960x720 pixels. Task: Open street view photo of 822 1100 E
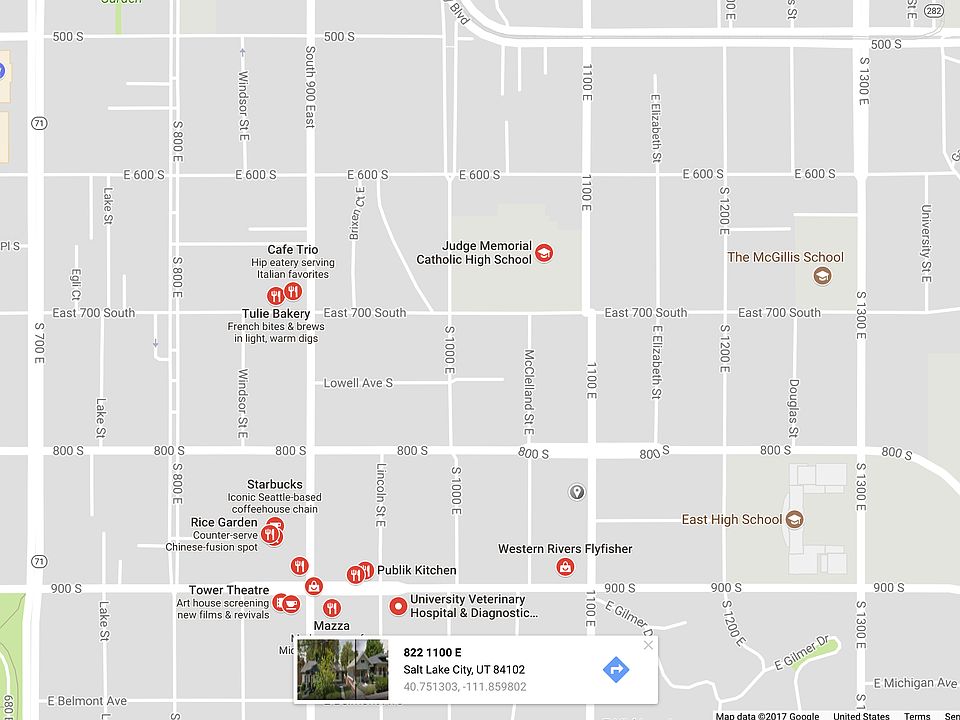coord(342,669)
